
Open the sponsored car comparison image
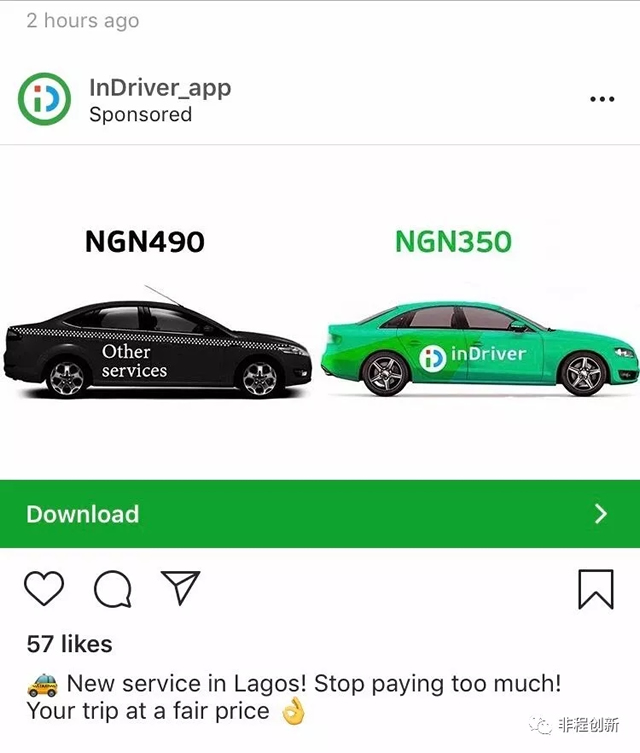click(320, 312)
